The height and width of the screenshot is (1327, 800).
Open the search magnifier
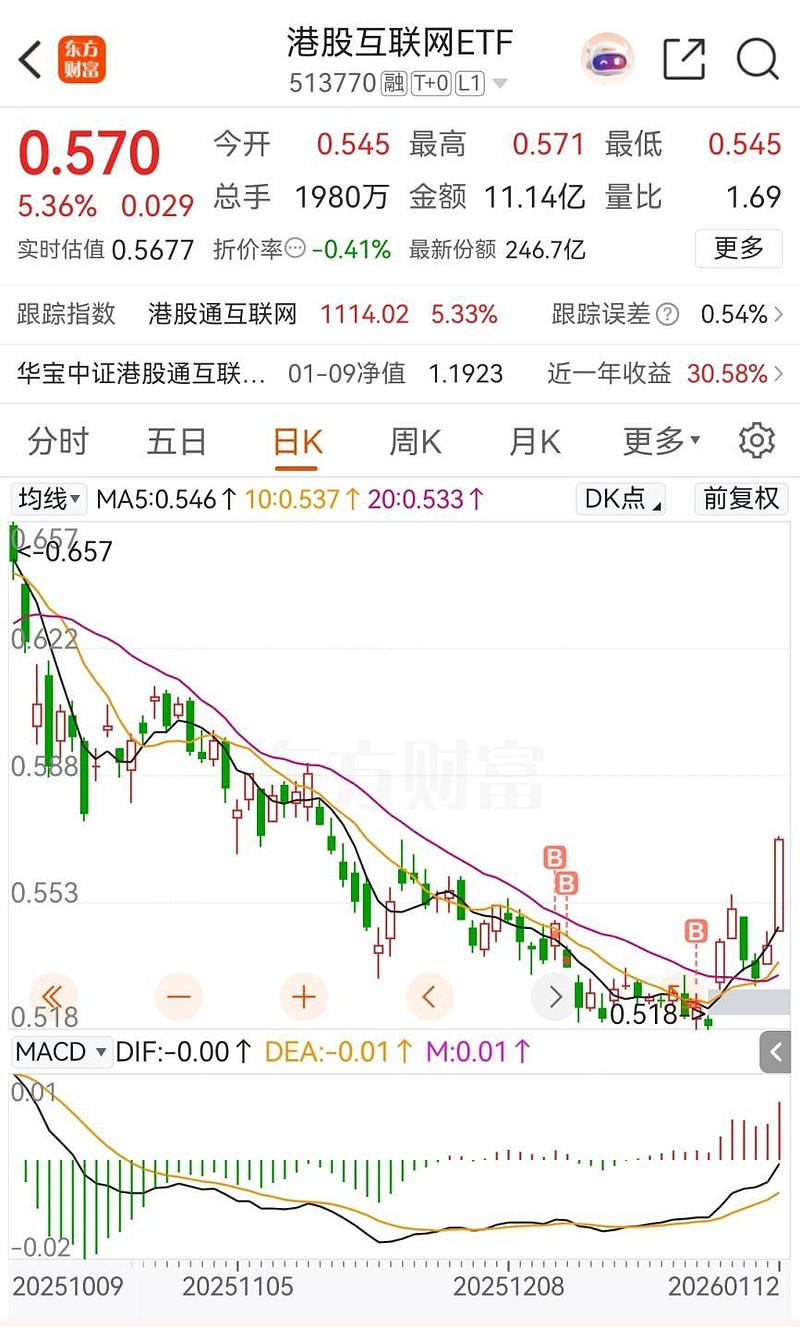[757, 59]
